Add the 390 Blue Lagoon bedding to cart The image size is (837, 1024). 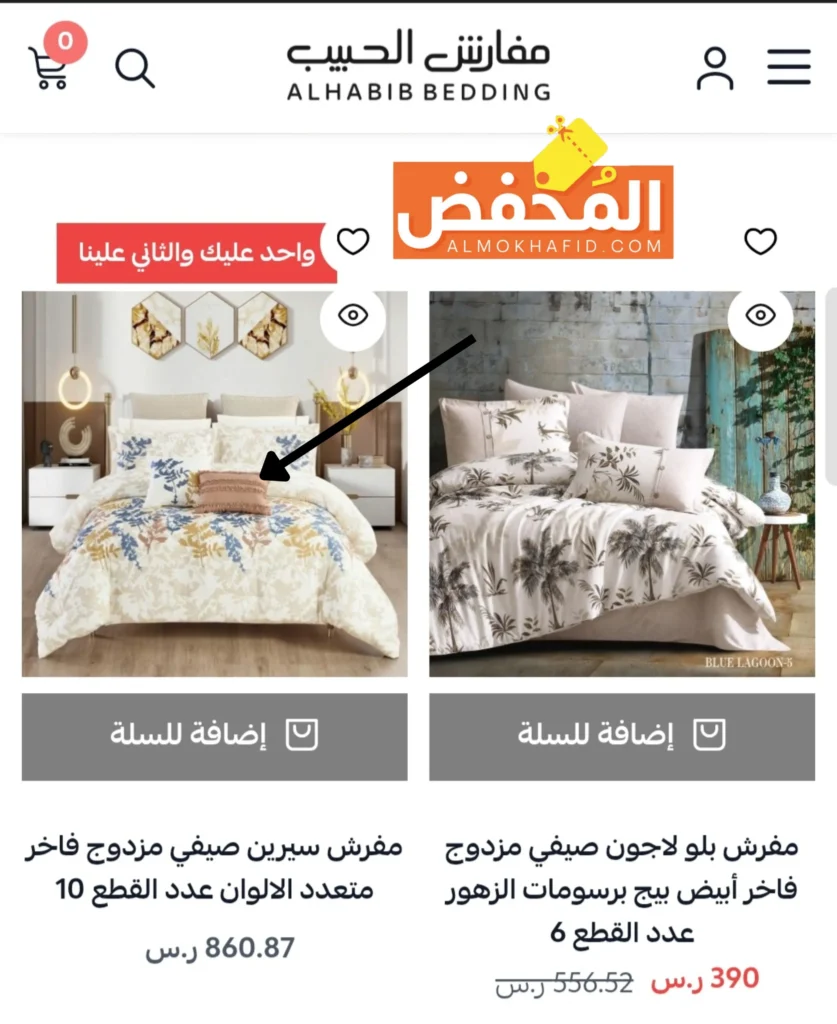coord(622,737)
